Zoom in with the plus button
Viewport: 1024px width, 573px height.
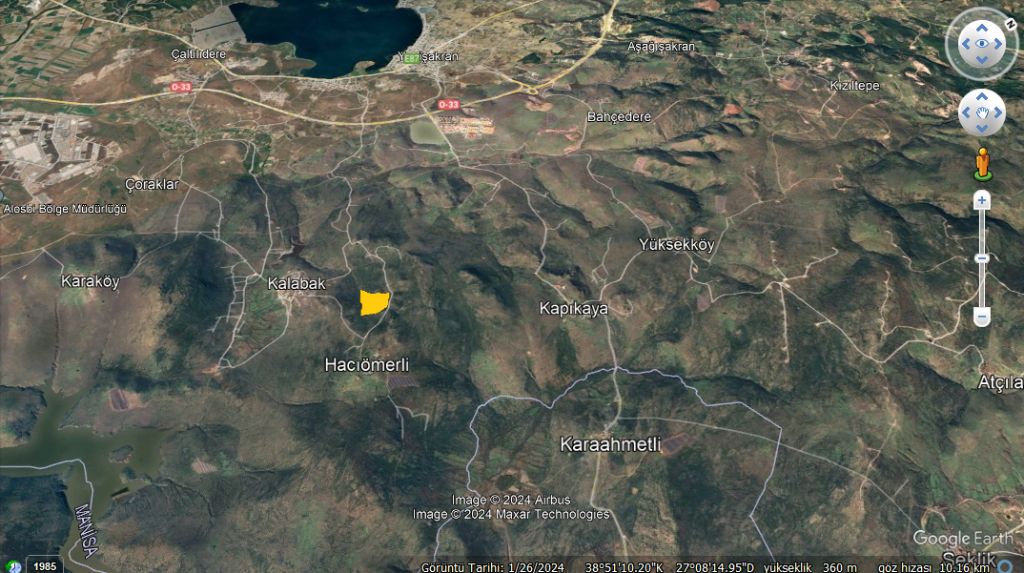point(982,200)
